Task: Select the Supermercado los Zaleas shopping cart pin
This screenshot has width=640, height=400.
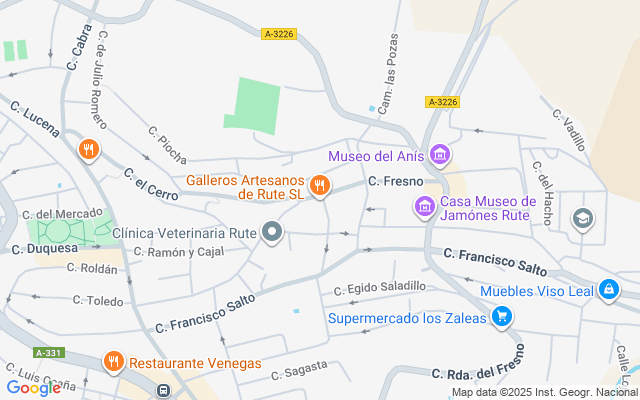Action: 502,317
